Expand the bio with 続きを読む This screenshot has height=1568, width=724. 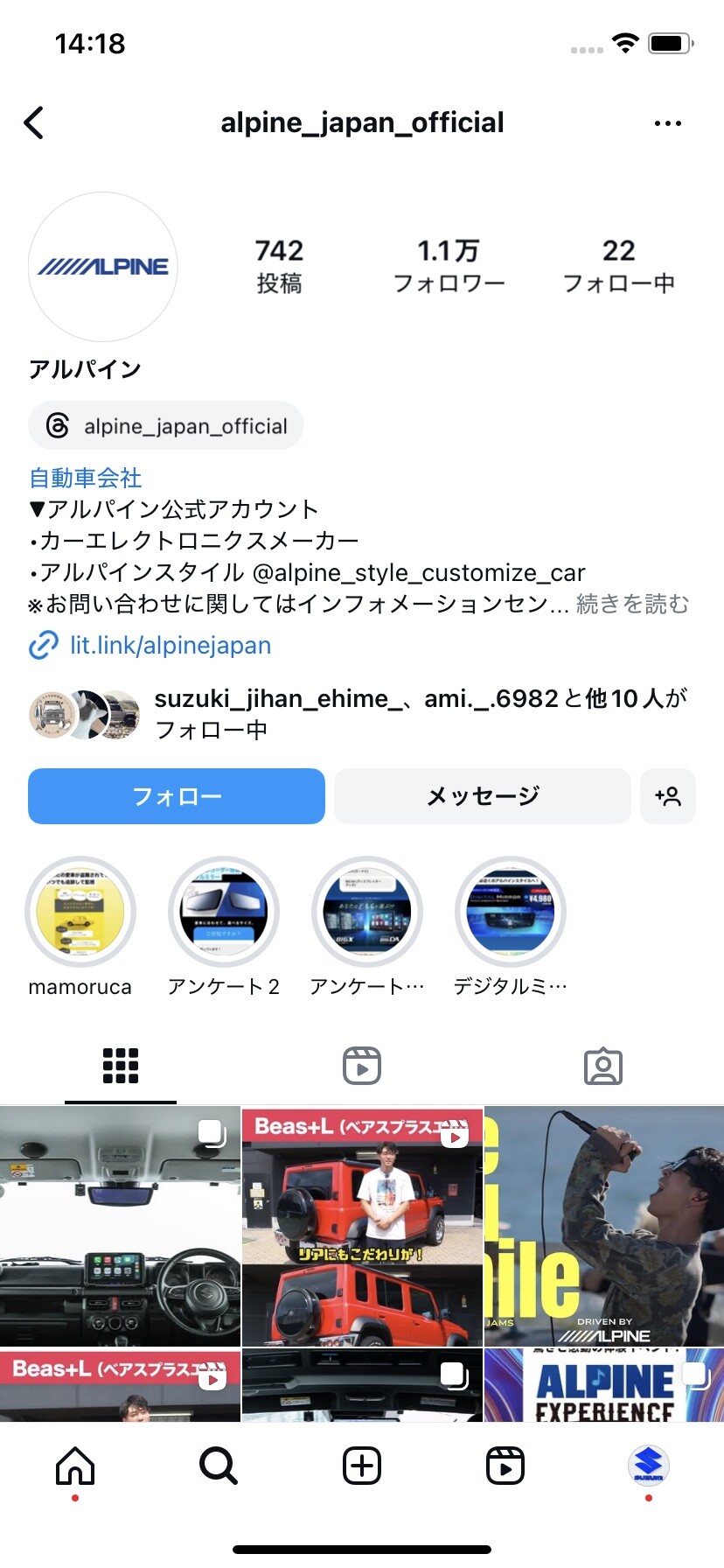tap(632, 604)
